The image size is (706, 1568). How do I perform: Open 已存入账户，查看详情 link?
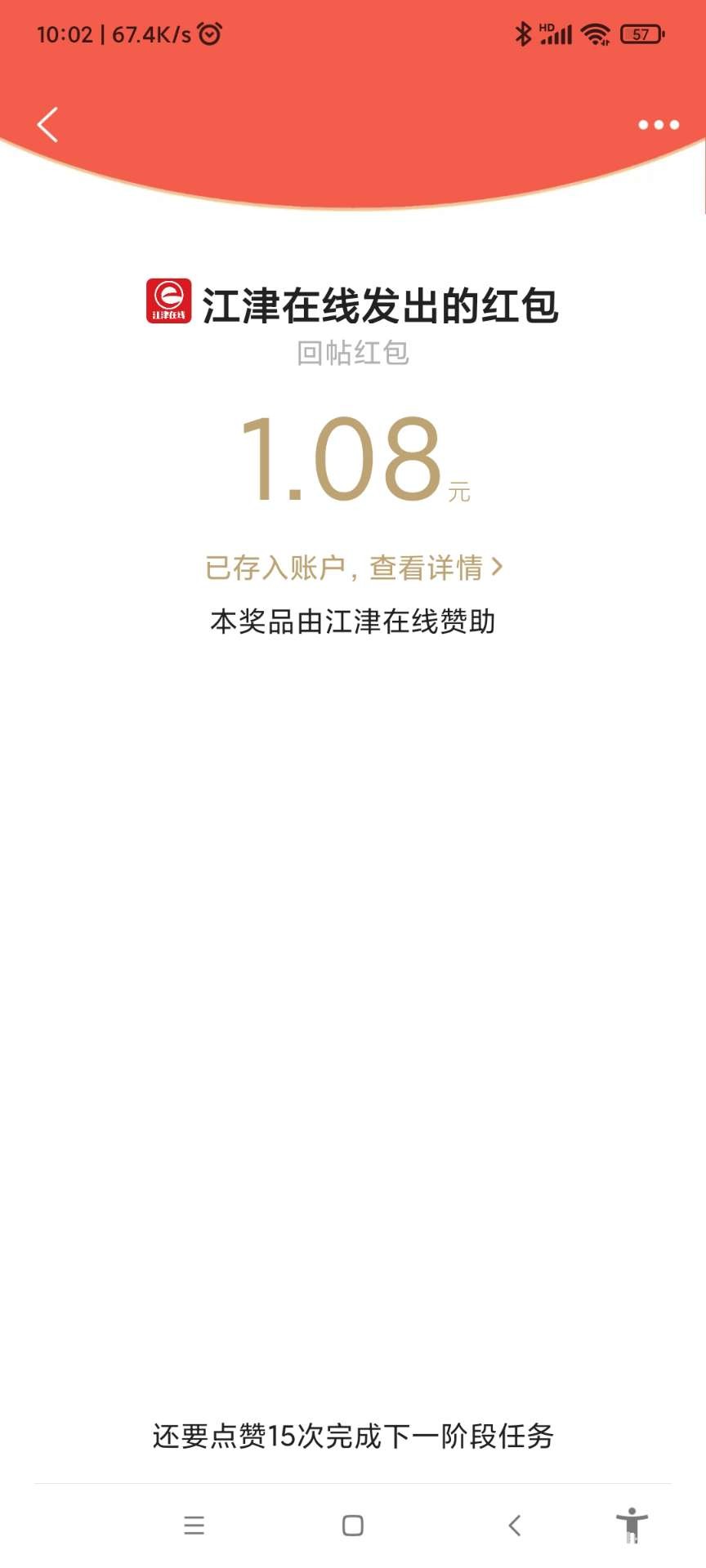pyautogui.click(x=353, y=568)
